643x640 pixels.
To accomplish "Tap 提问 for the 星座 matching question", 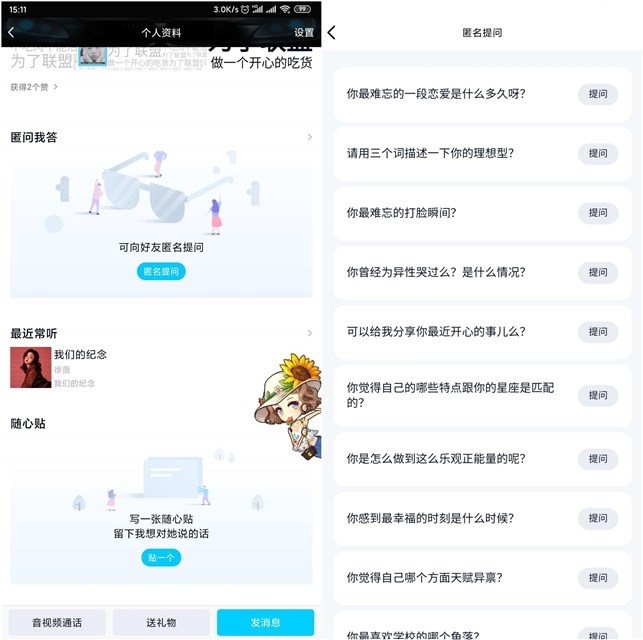I will coord(598,395).
